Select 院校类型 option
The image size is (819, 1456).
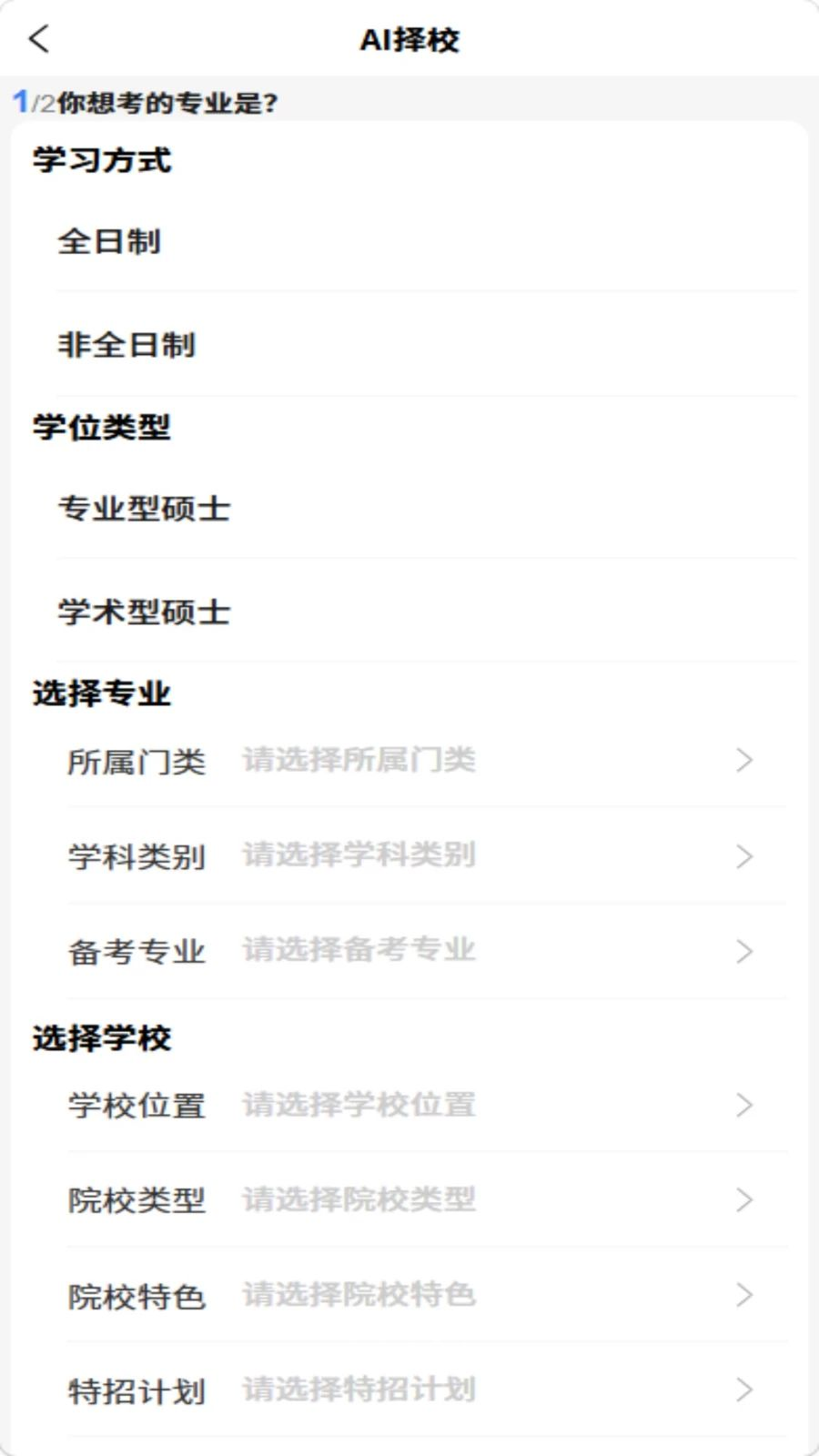tap(426, 1199)
